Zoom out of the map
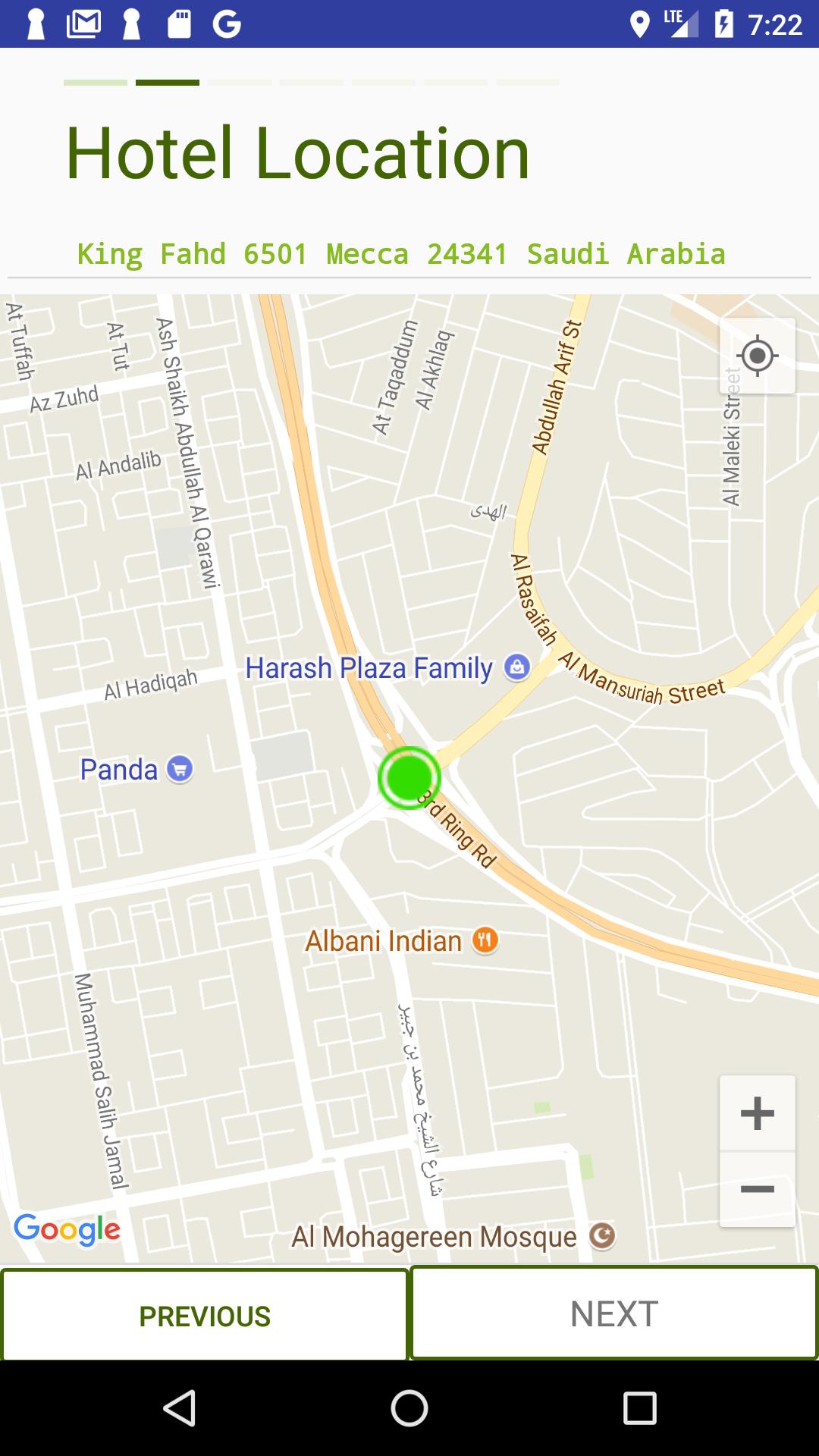Screen dimensions: 819x1456 [757, 1189]
